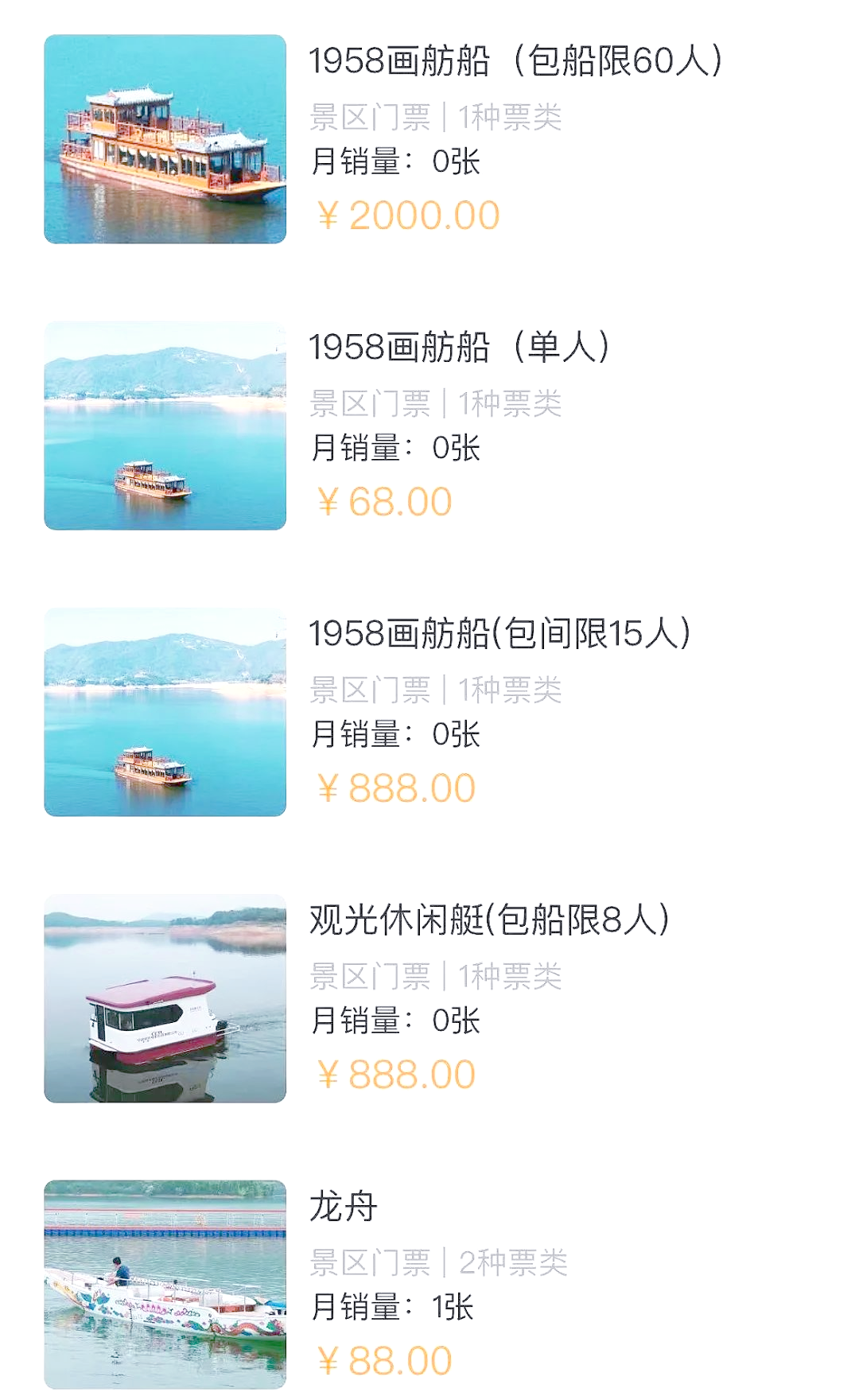The width and height of the screenshot is (859, 1400).
Task: Open the 1958画舫船（单人）listing
Action: [461, 348]
